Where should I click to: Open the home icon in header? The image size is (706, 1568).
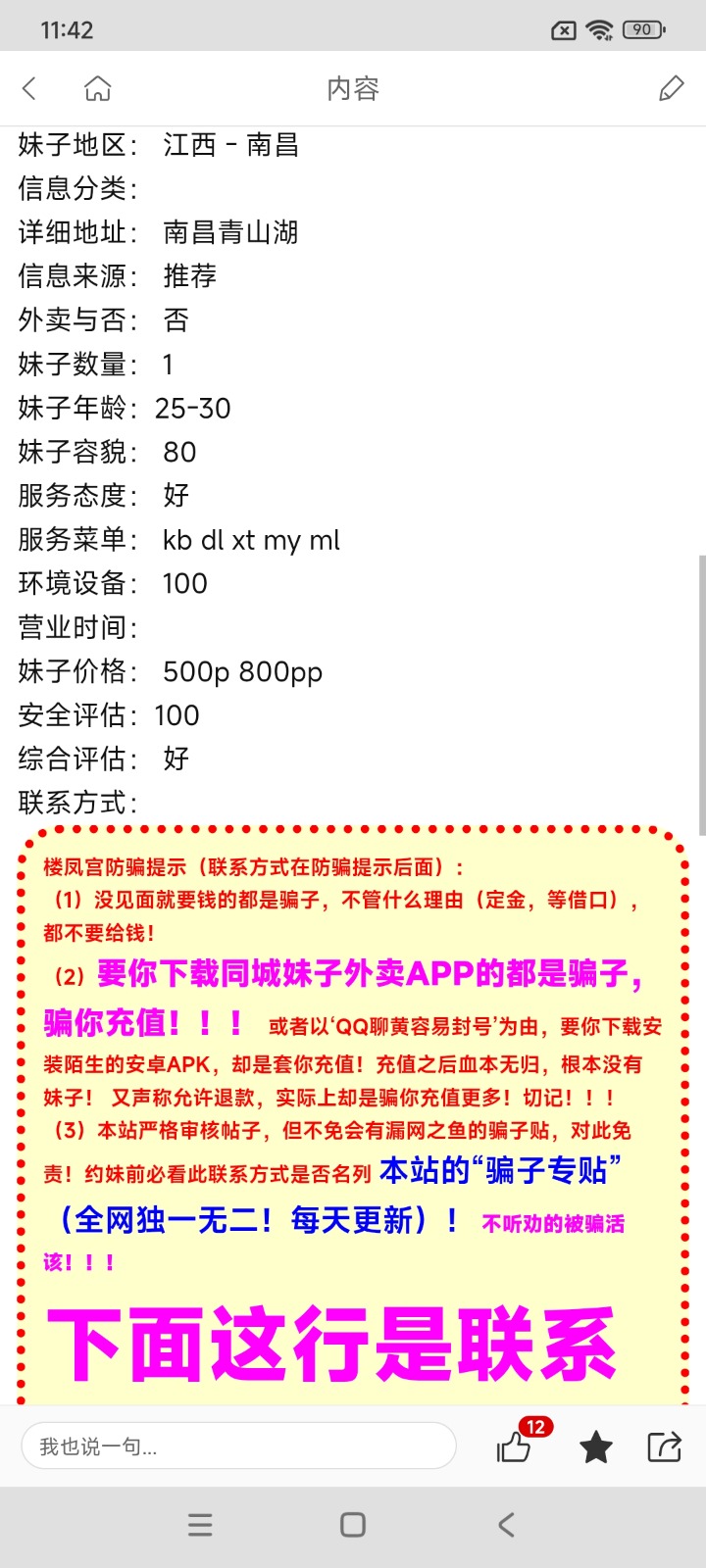point(98,88)
